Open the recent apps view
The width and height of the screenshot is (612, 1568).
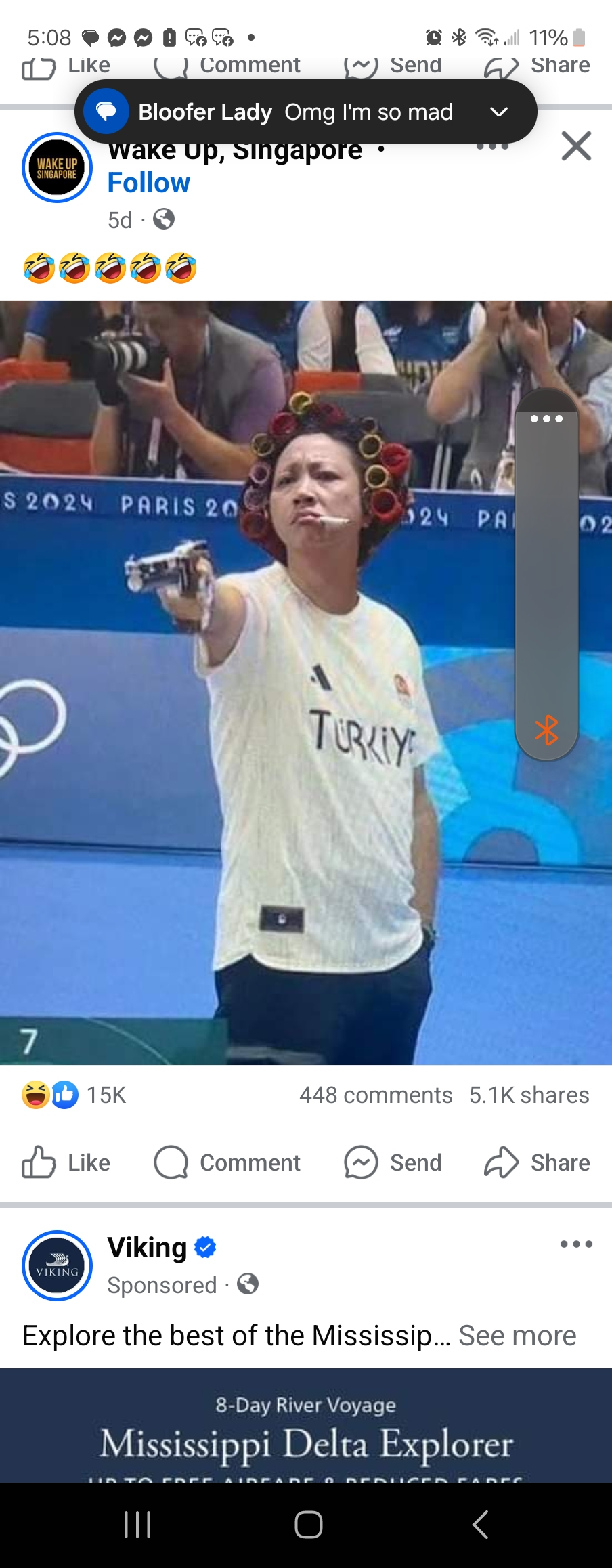[x=137, y=1525]
